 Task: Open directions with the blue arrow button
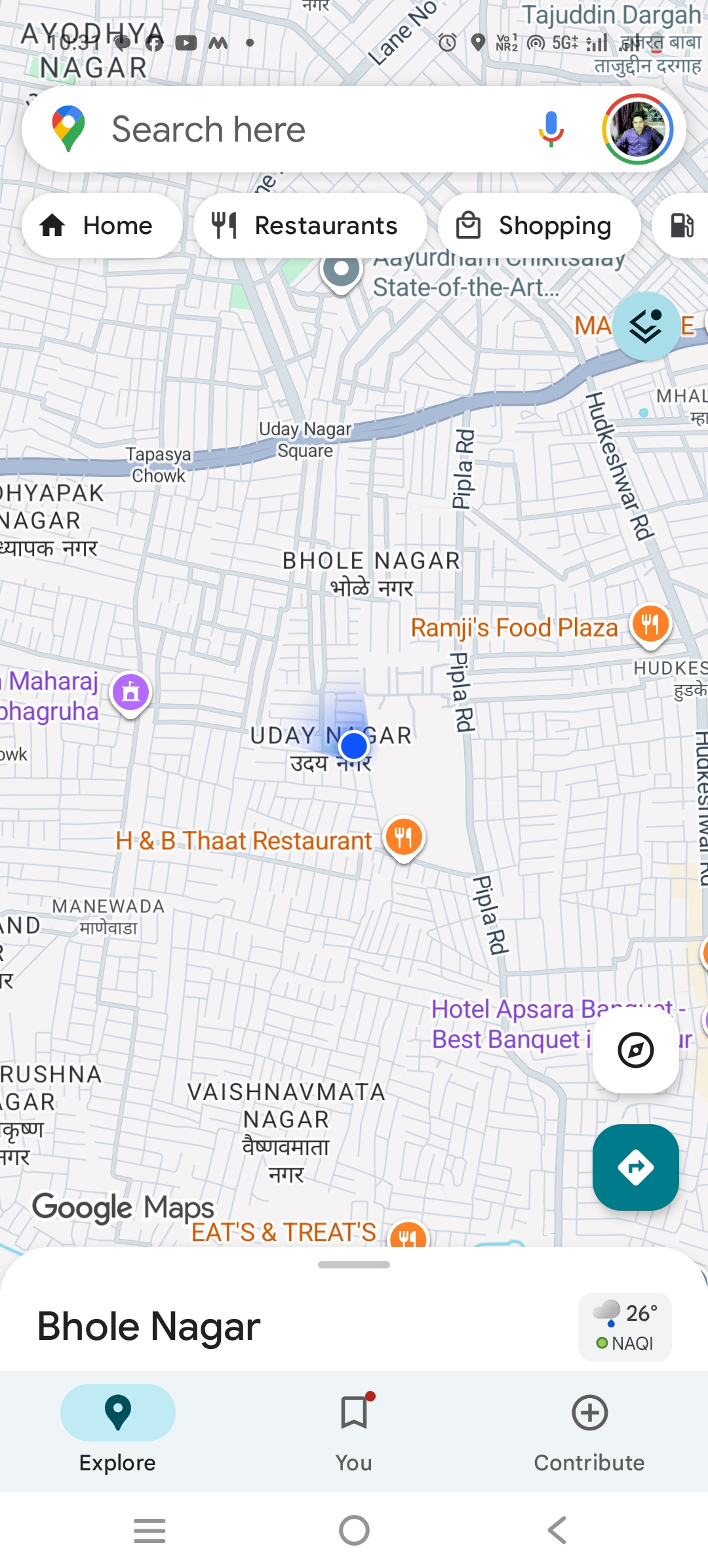(635, 1167)
